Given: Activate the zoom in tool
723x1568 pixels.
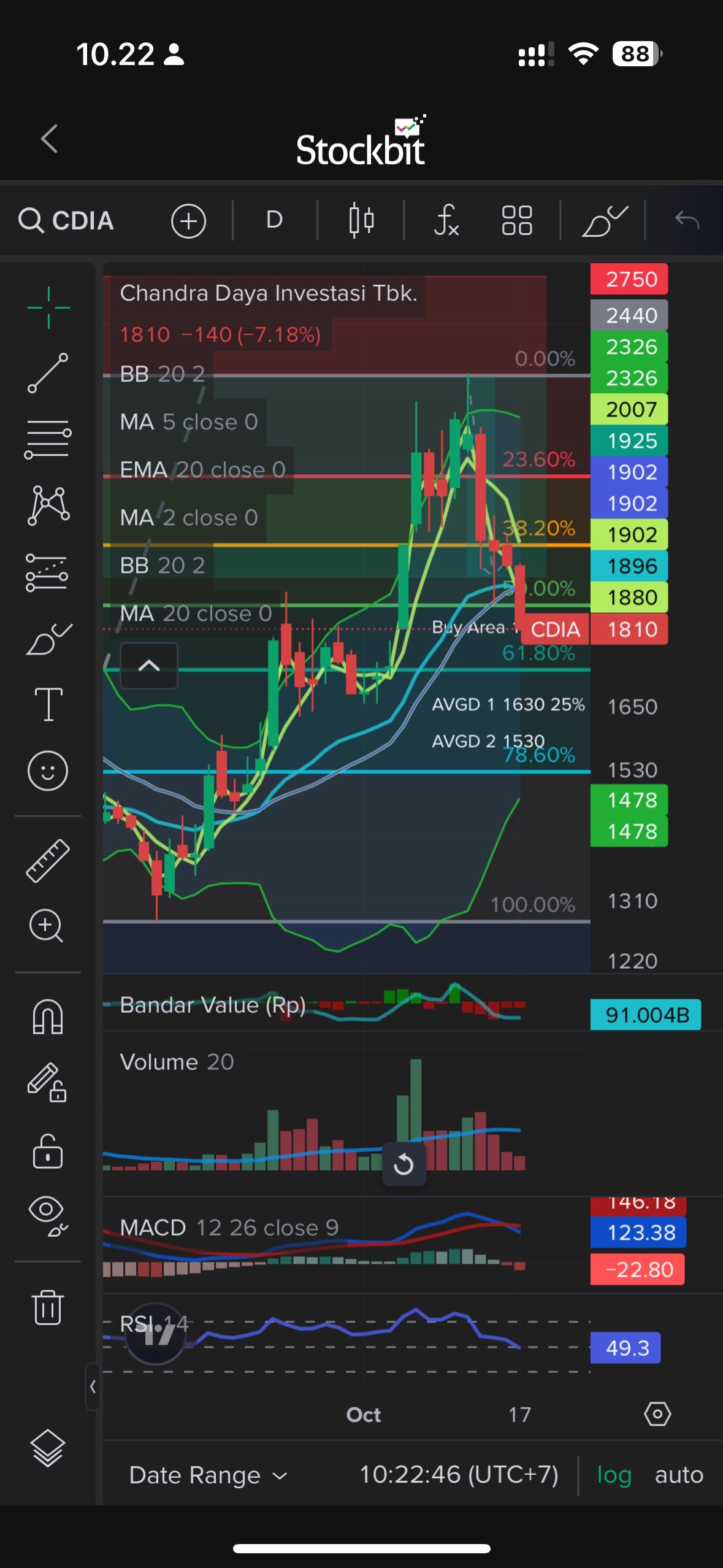Looking at the screenshot, I should 47,926.
